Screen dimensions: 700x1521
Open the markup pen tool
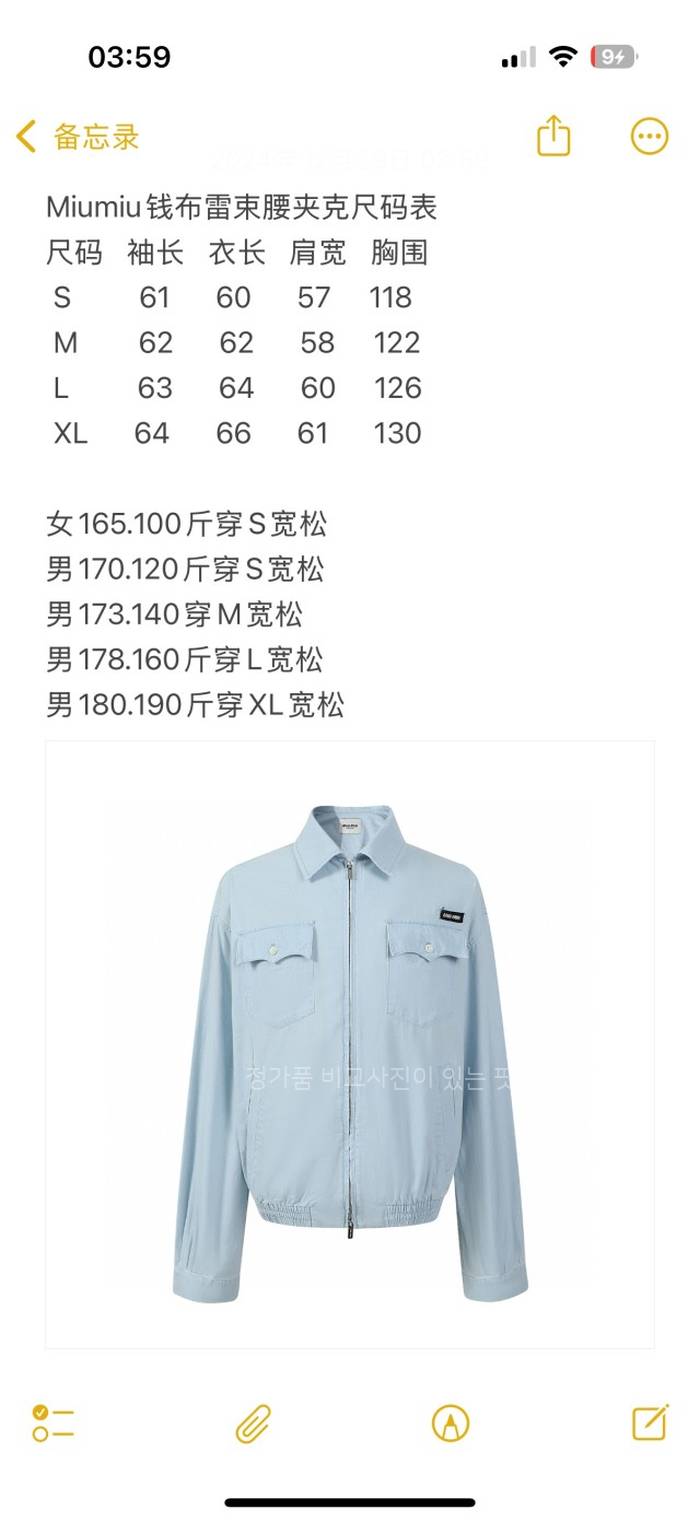[x=450, y=1422]
